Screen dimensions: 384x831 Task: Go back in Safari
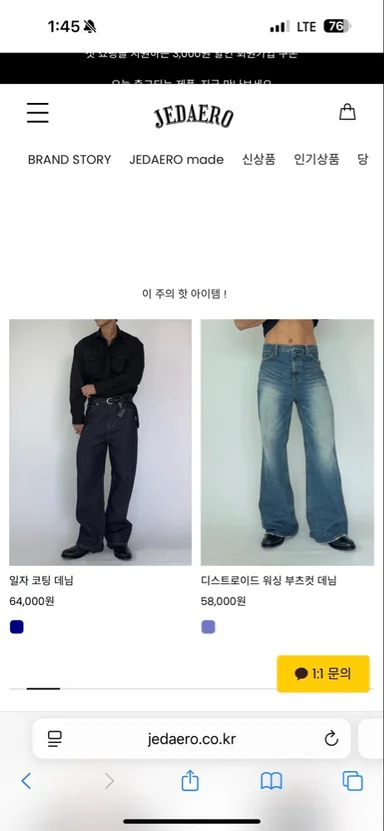(x=26, y=781)
